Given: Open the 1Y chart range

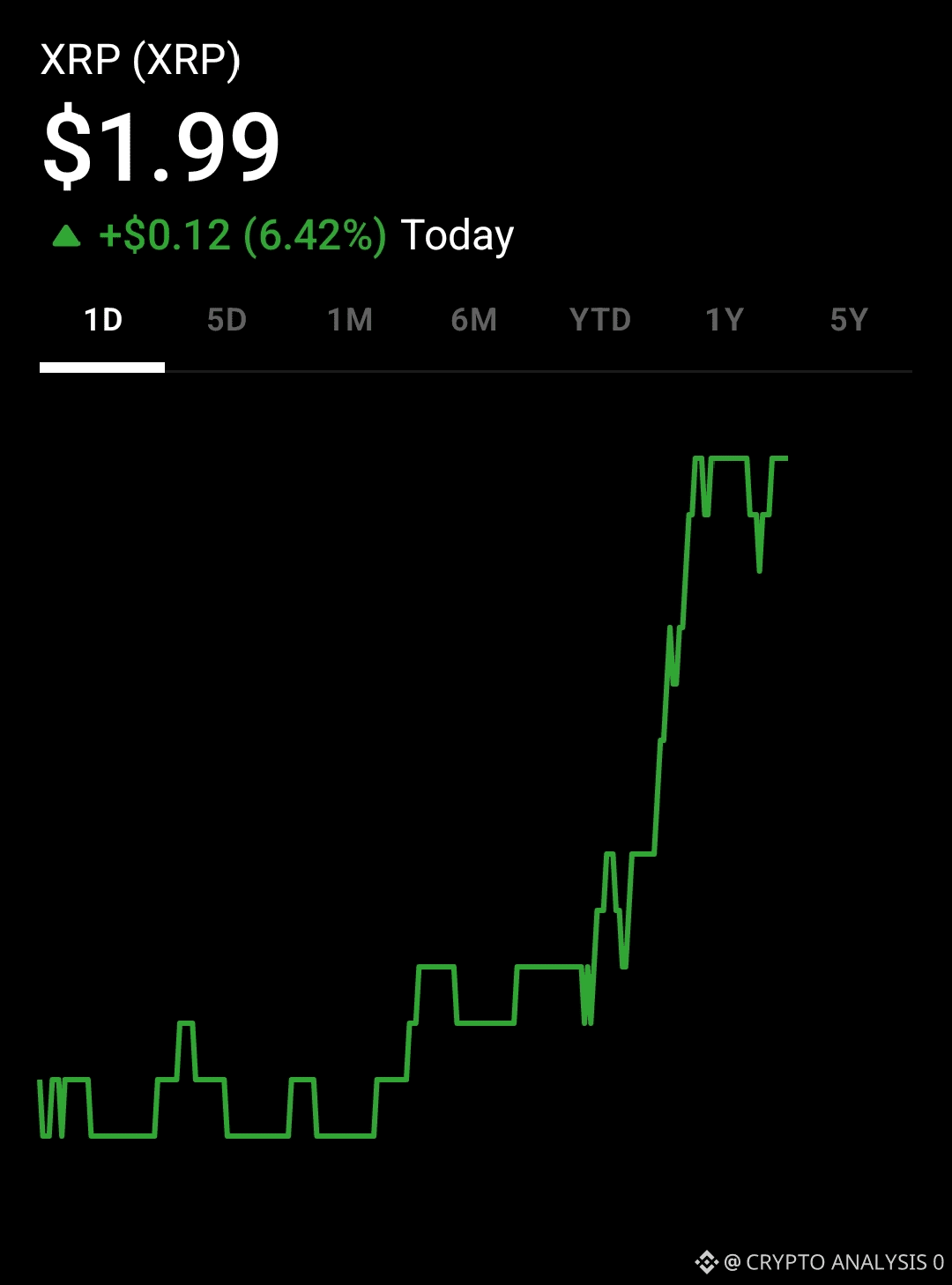Looking at the screenshot, I should 725,320.
